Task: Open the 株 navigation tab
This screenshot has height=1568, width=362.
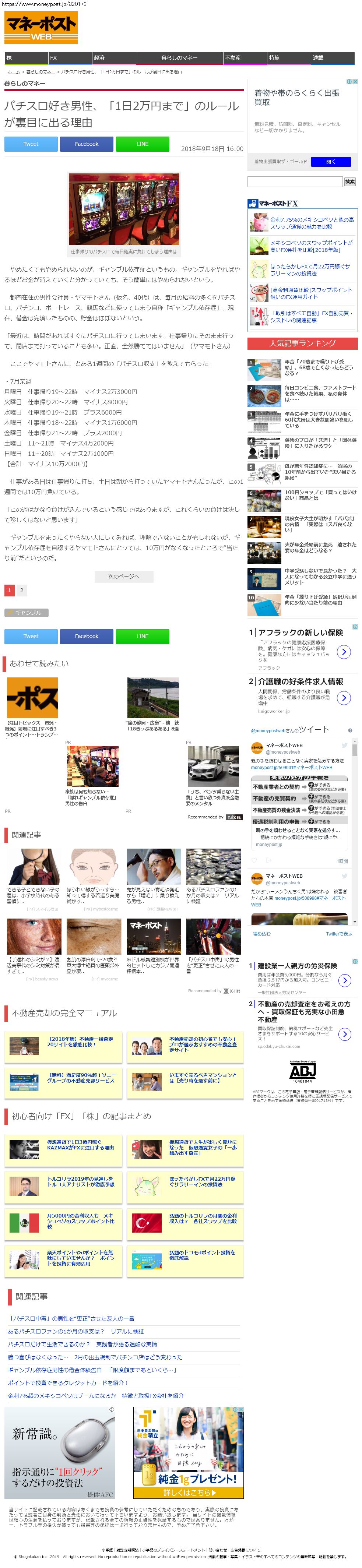Action: 26,58
